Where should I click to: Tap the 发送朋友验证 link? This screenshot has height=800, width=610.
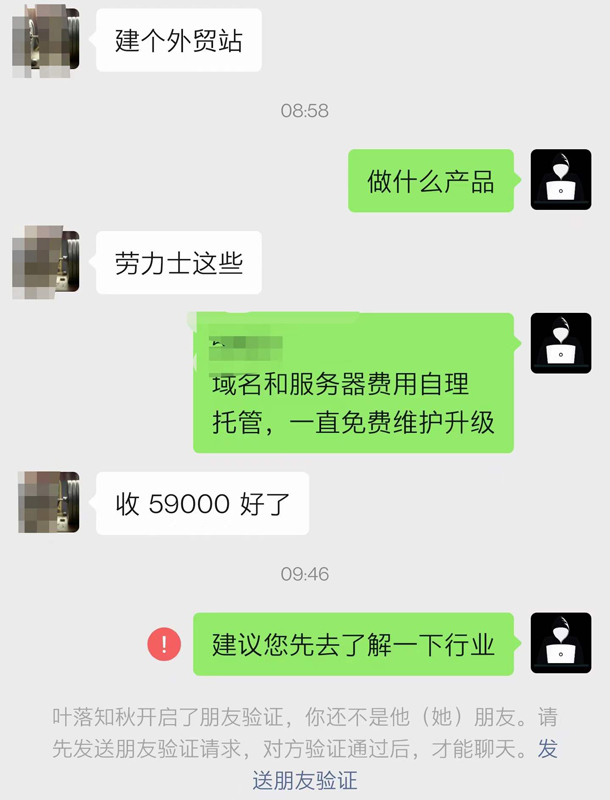click(x=305, y=780)
